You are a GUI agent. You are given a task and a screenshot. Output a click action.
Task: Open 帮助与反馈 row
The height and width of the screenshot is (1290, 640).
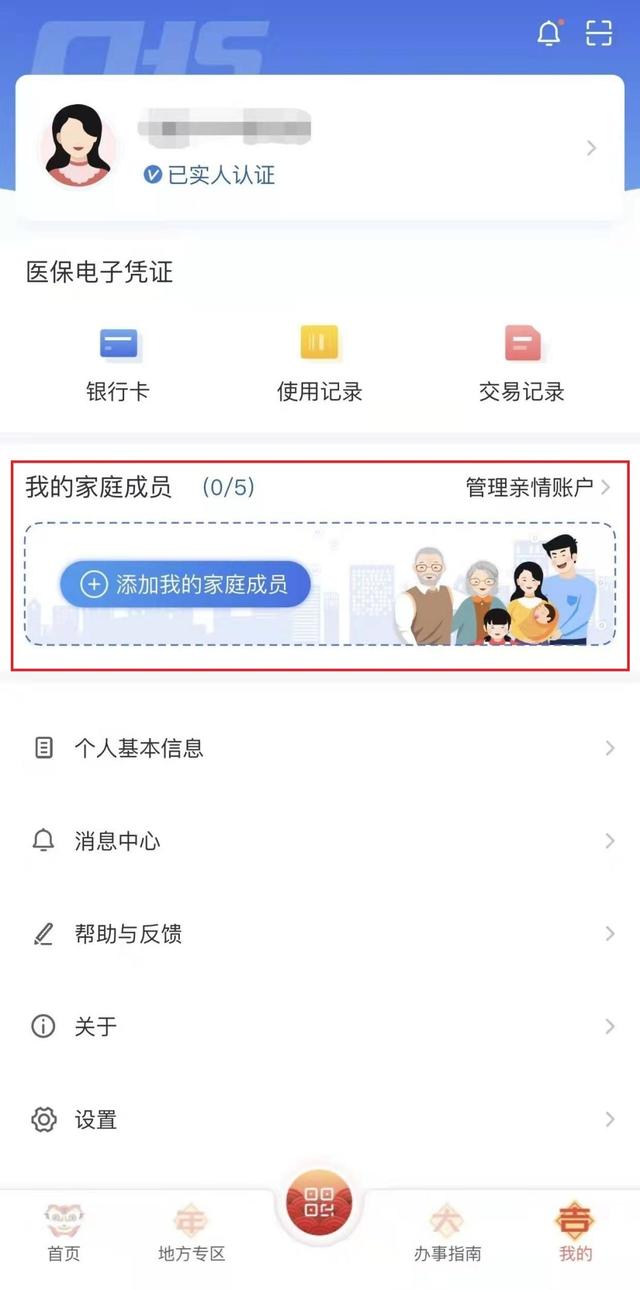320,934
